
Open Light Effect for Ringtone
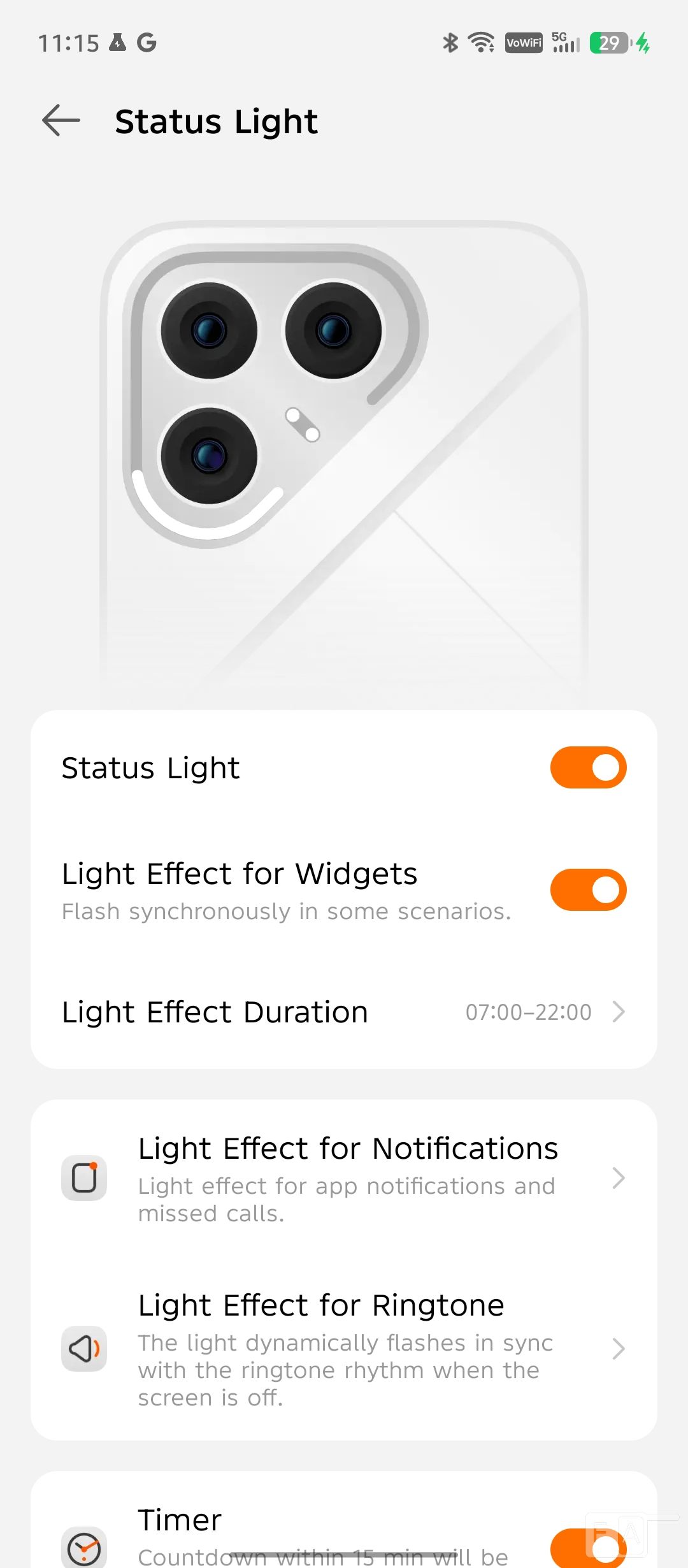pos(344,1349)
